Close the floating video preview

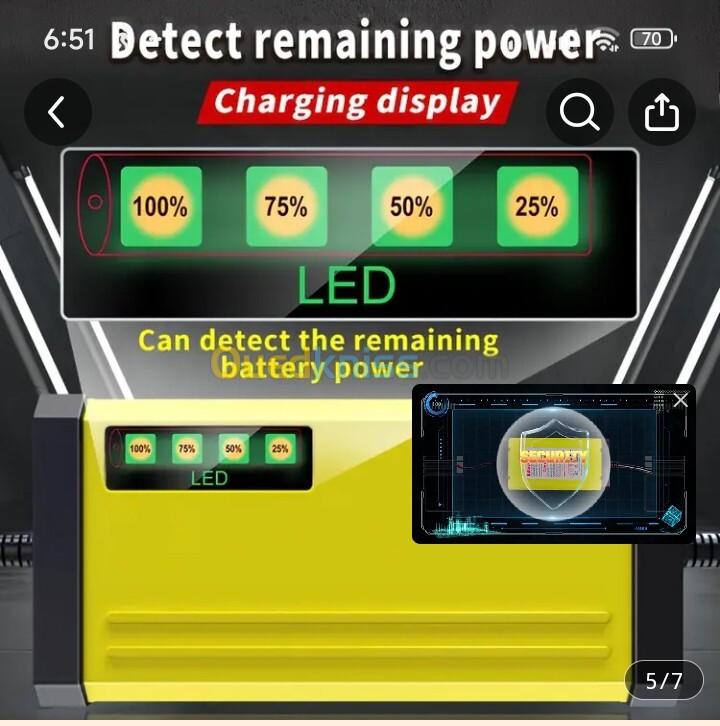(680, 400)
